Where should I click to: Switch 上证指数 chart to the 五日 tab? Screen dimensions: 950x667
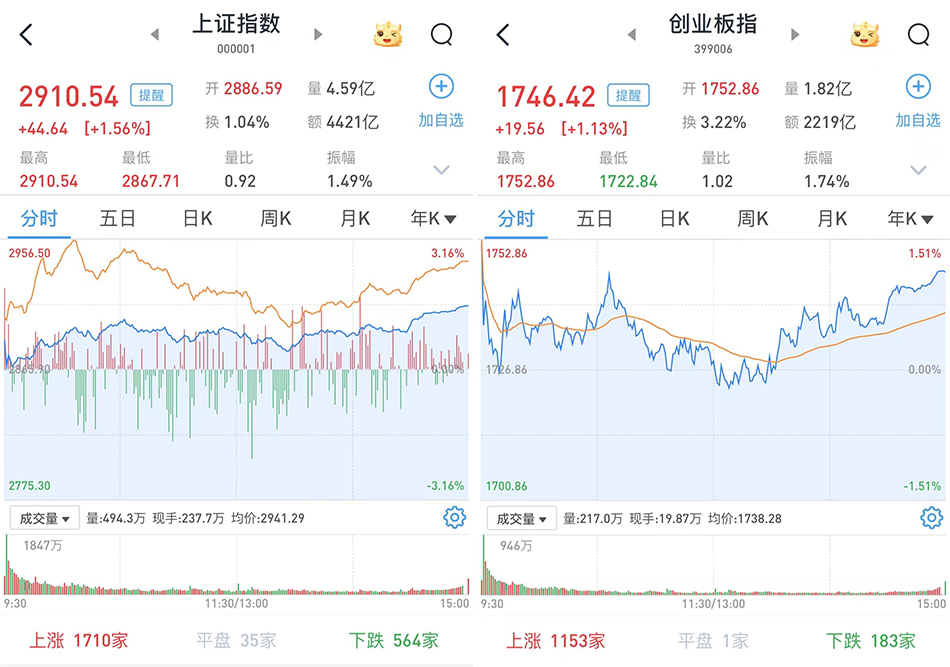[117, 219]
